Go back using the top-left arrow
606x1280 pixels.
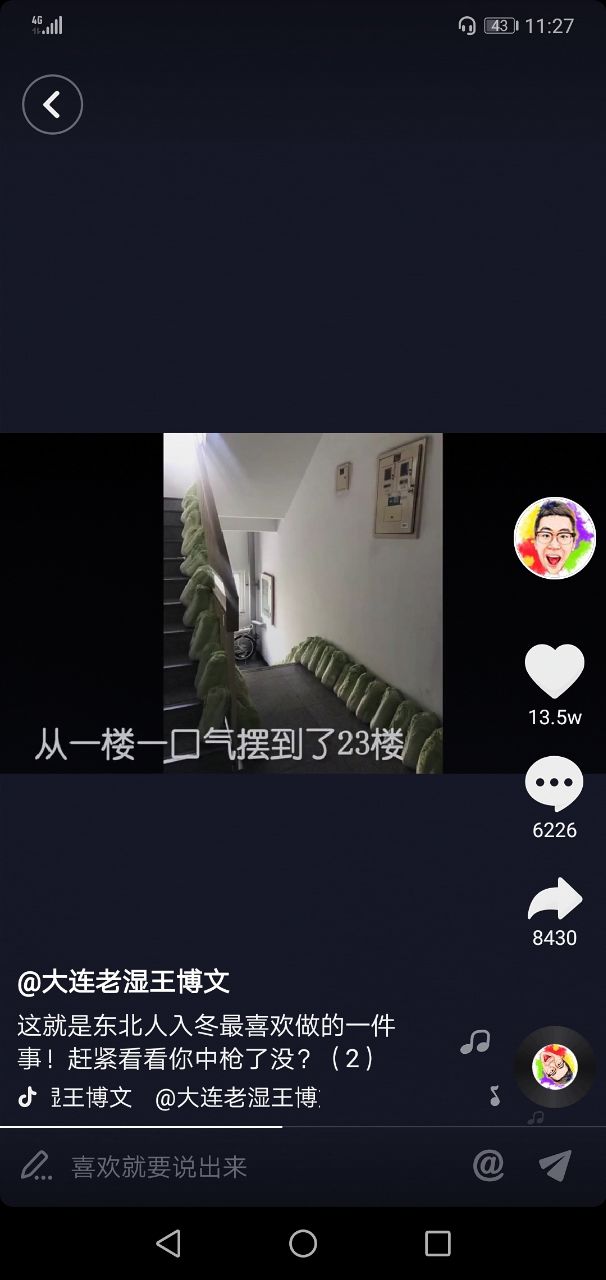coord(52,105)
